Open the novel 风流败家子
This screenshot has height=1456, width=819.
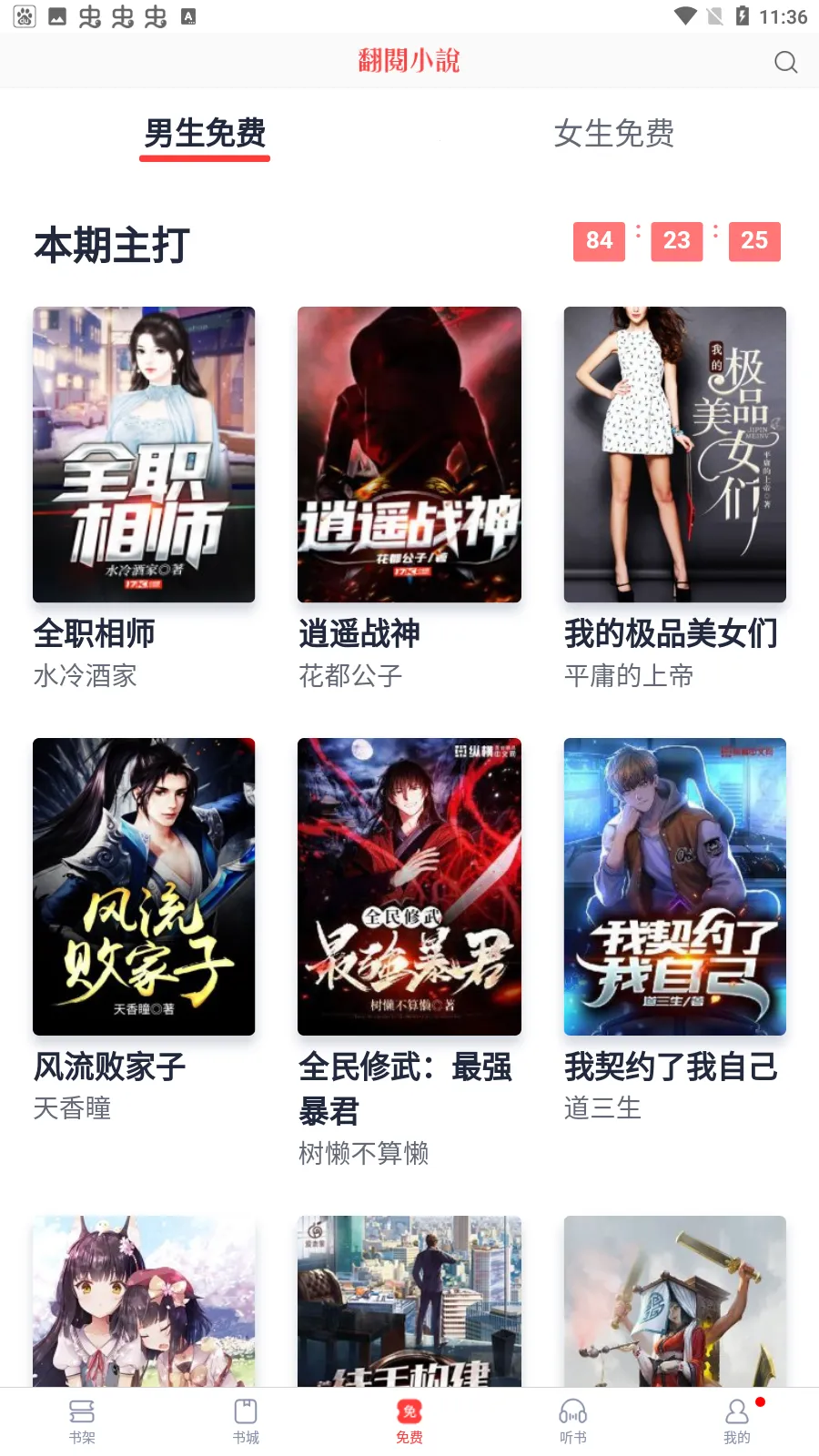click(x=144, y=886)
